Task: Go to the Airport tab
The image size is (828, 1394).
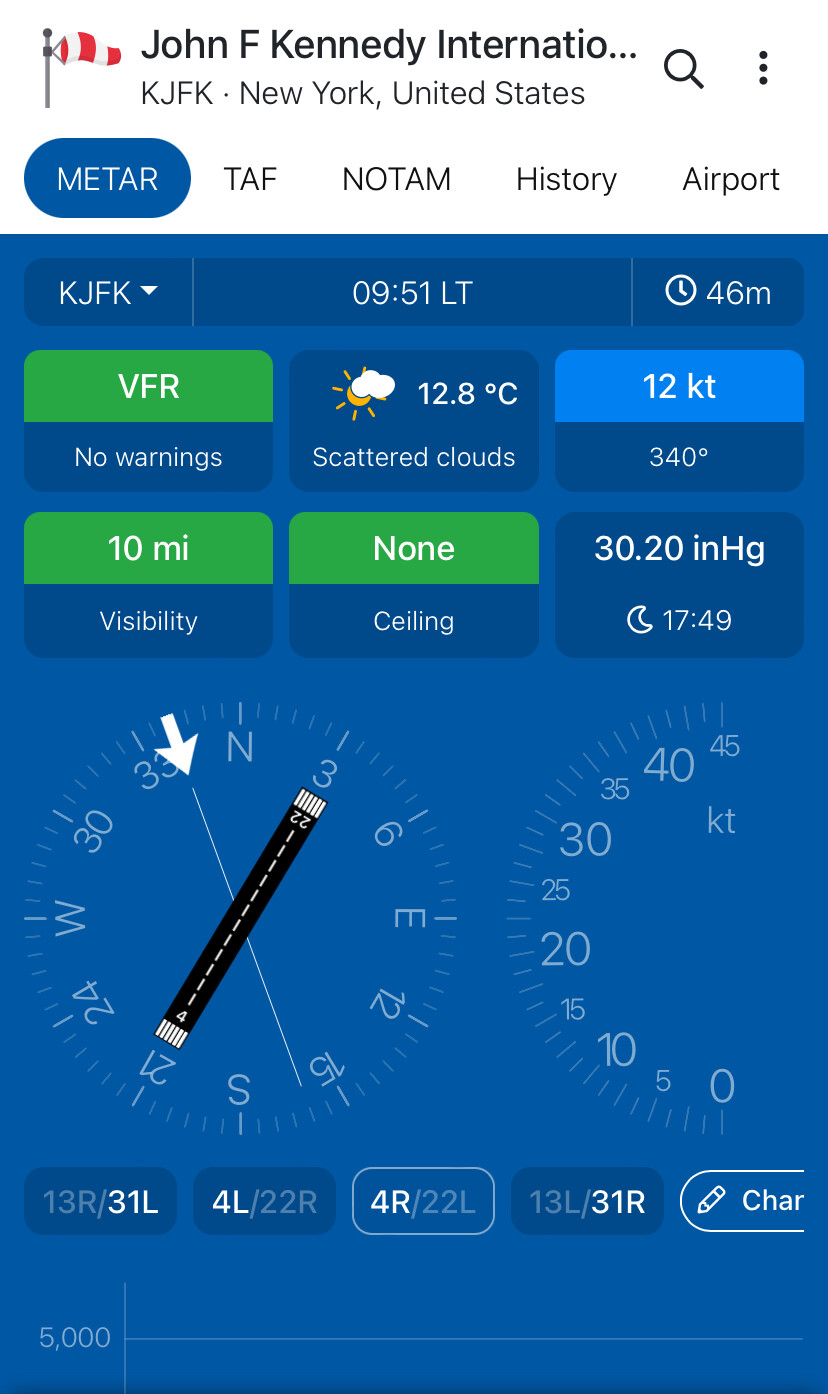Action: 730,179
